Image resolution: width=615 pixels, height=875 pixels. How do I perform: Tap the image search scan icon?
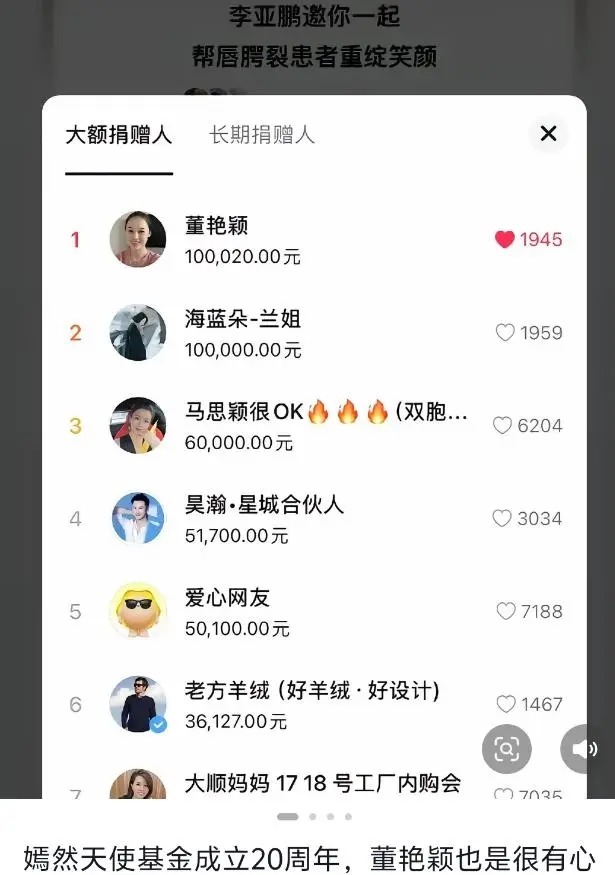coord(506,748)
